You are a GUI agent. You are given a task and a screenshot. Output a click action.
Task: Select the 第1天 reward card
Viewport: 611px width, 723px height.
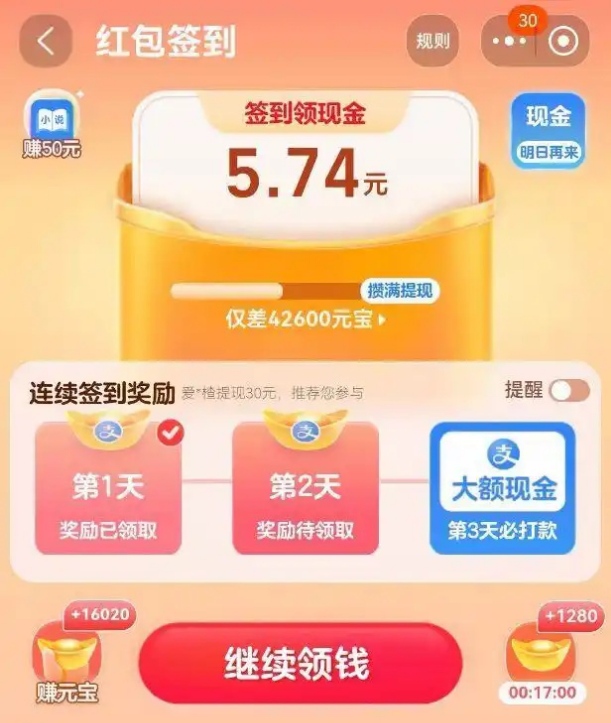click(x=108, y=488)
